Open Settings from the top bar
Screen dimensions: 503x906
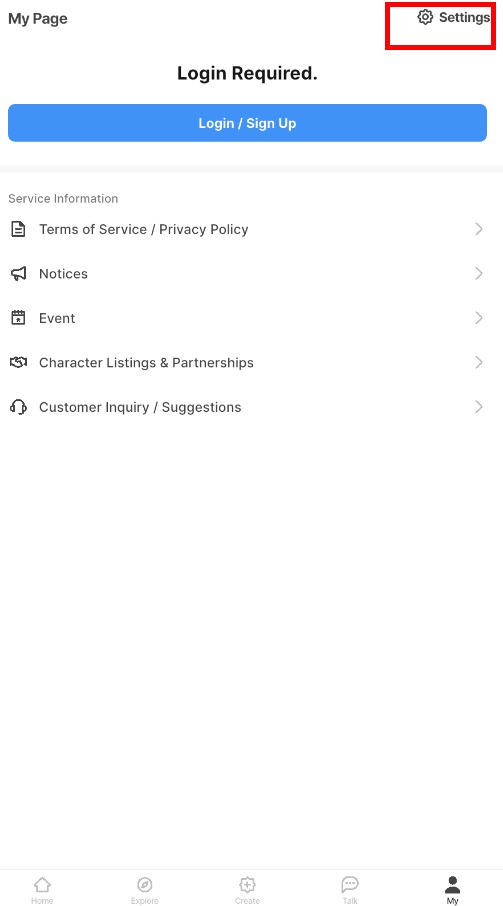coord(454,17)
